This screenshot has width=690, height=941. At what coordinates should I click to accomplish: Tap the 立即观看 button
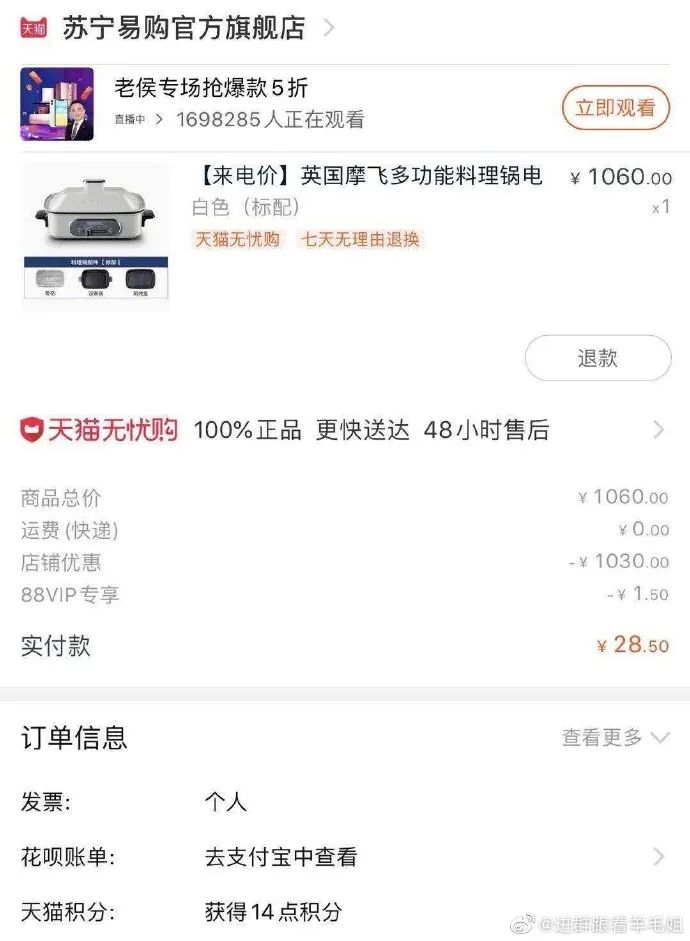pyautogui.click(x=615, y=107)
